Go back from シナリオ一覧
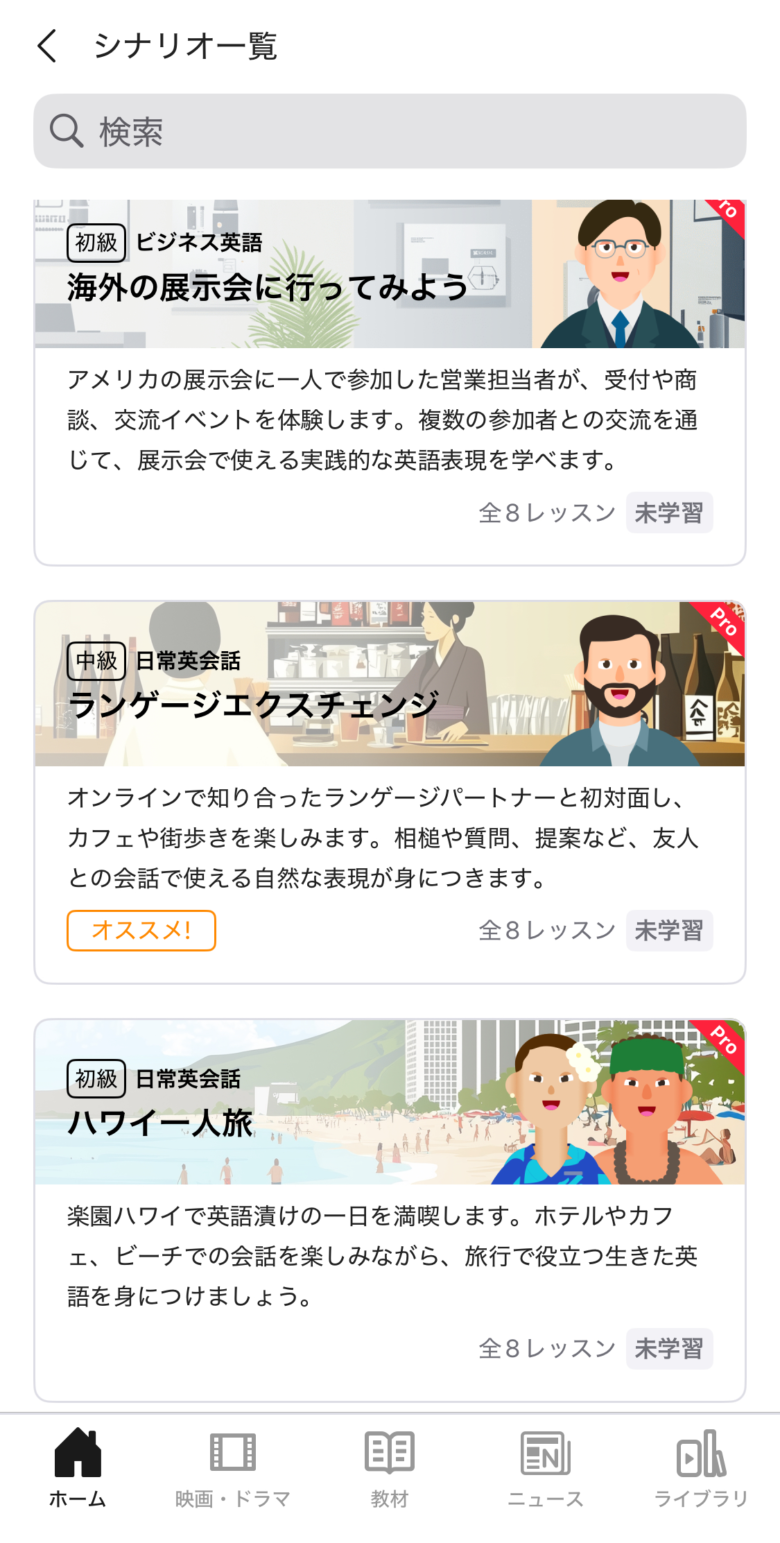Screen dimensions: 780x1543 click(x=47, y=46)
